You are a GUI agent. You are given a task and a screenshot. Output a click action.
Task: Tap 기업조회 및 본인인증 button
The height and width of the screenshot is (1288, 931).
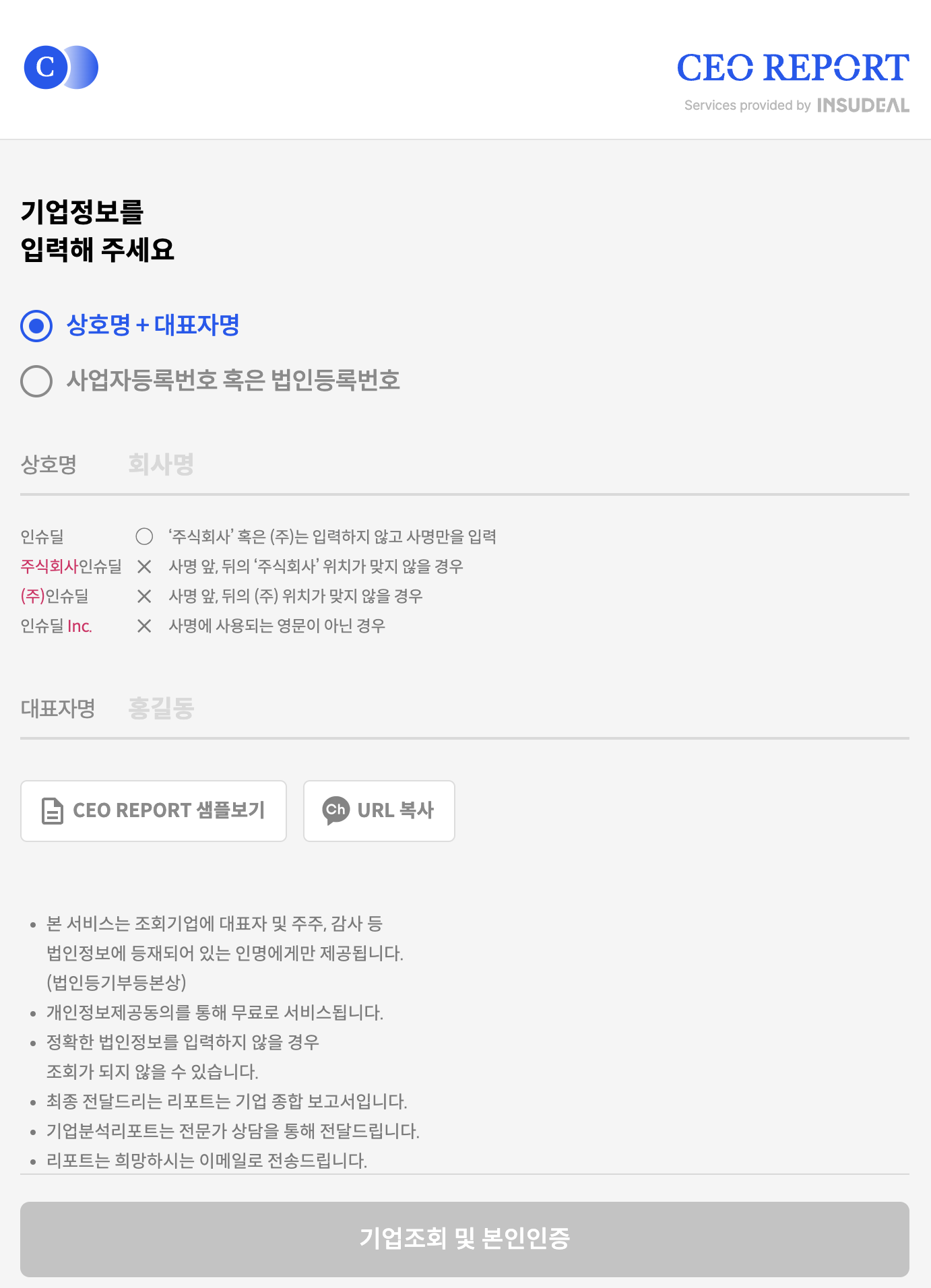coord(465,1239)
